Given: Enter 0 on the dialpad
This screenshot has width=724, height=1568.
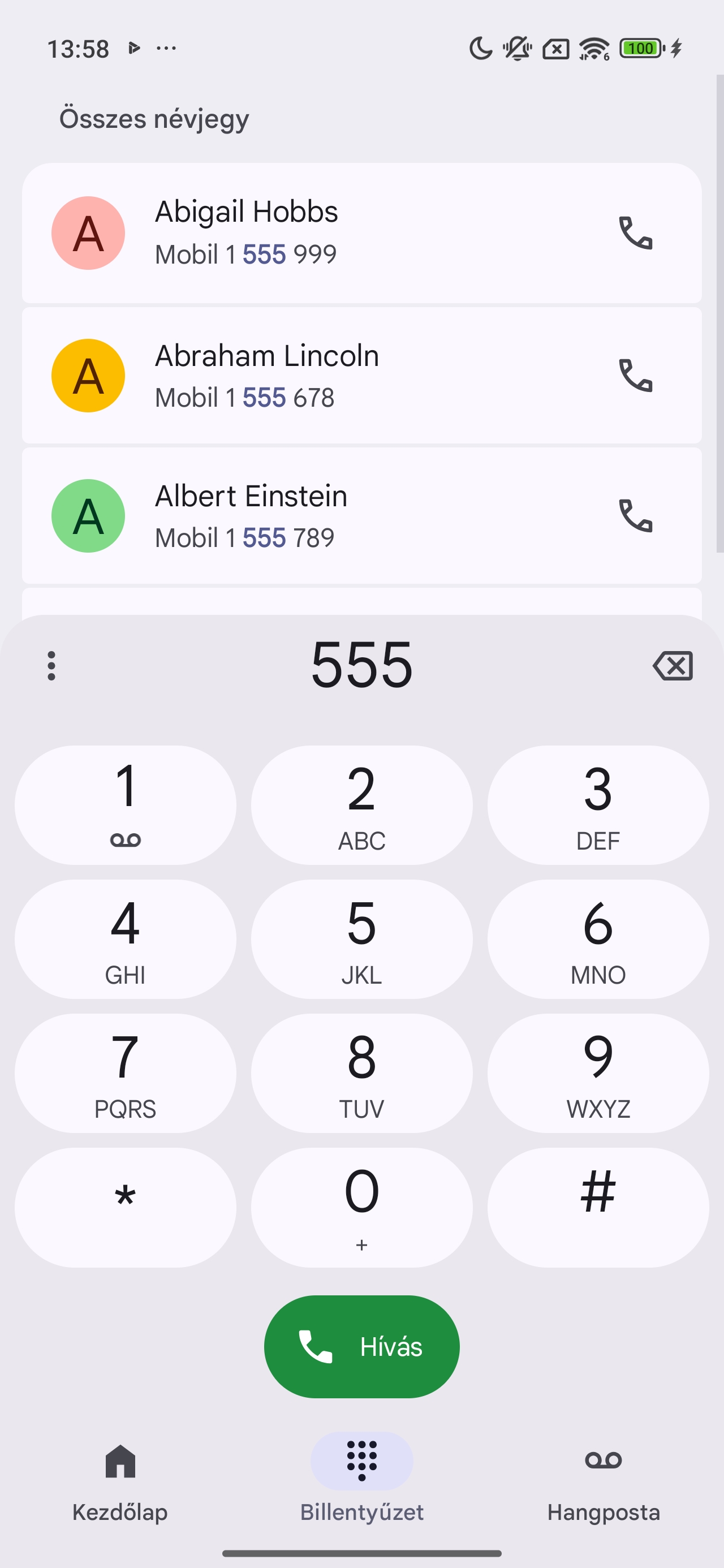Looking at the screenshot, I should click(x=361, y=1207).
